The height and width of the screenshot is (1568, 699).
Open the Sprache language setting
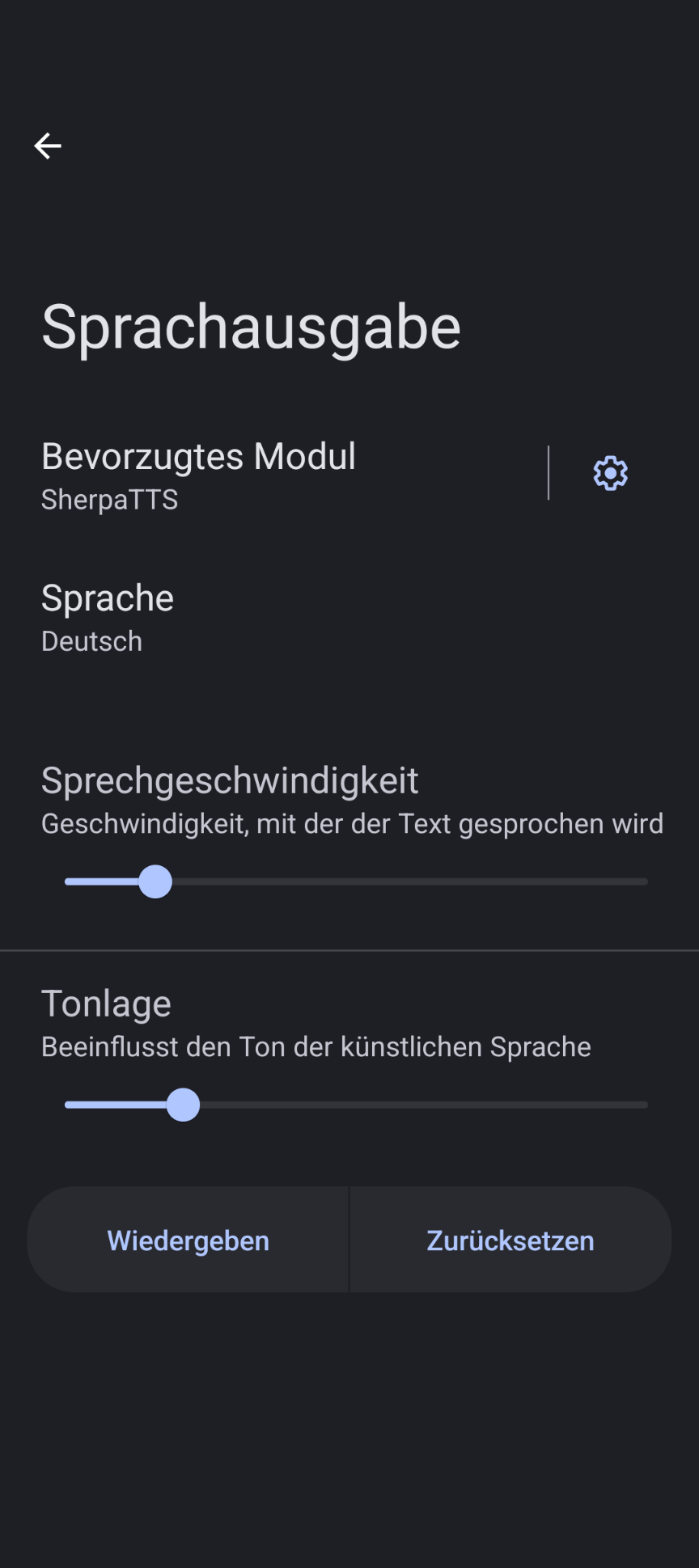[108, 618]
